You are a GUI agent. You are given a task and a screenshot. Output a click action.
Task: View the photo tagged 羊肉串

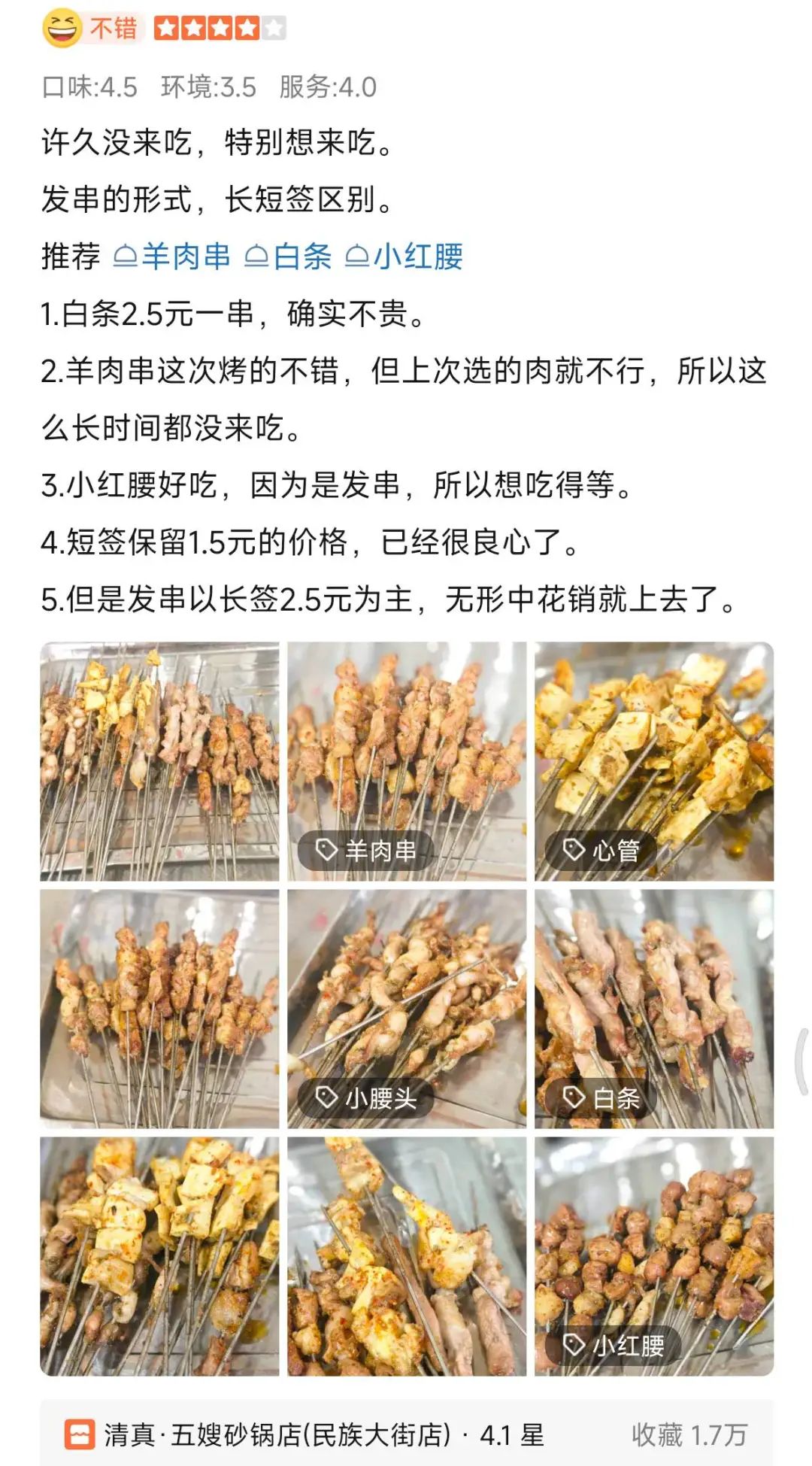[x=407, y=760]
